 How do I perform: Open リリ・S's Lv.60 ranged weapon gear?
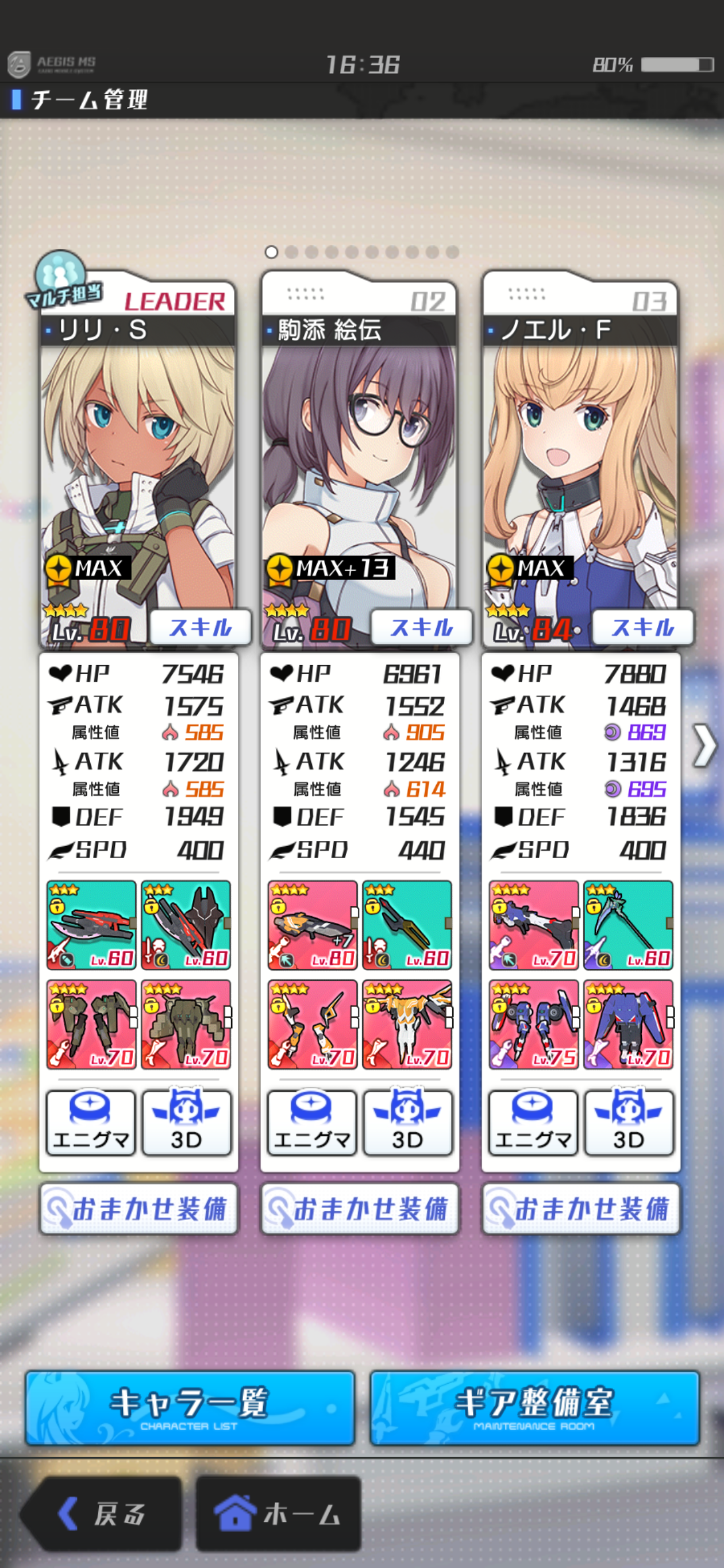pyautogui.click(x=91, y=925)
